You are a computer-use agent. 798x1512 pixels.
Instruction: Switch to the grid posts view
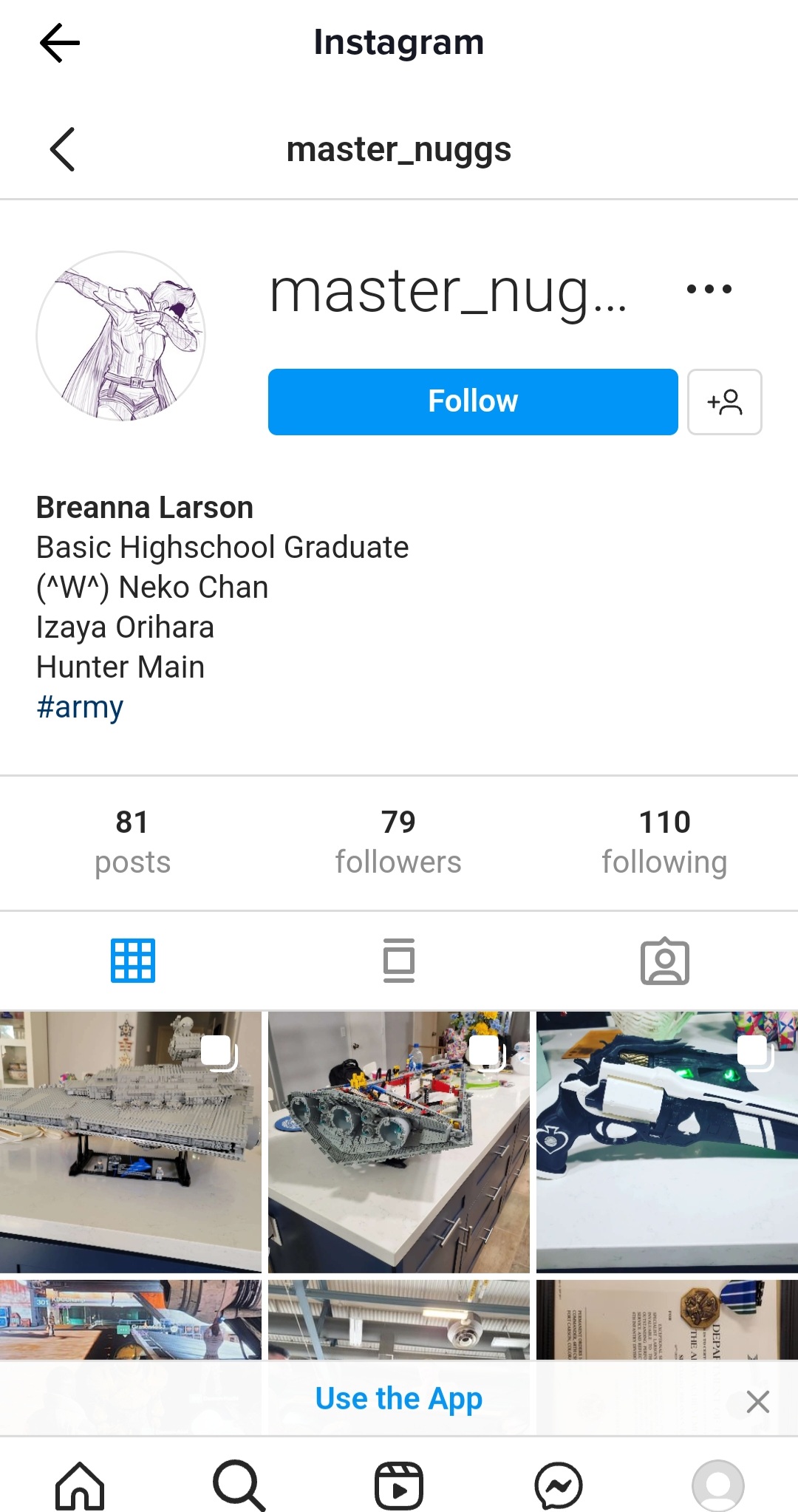click(x=133, y=960)
